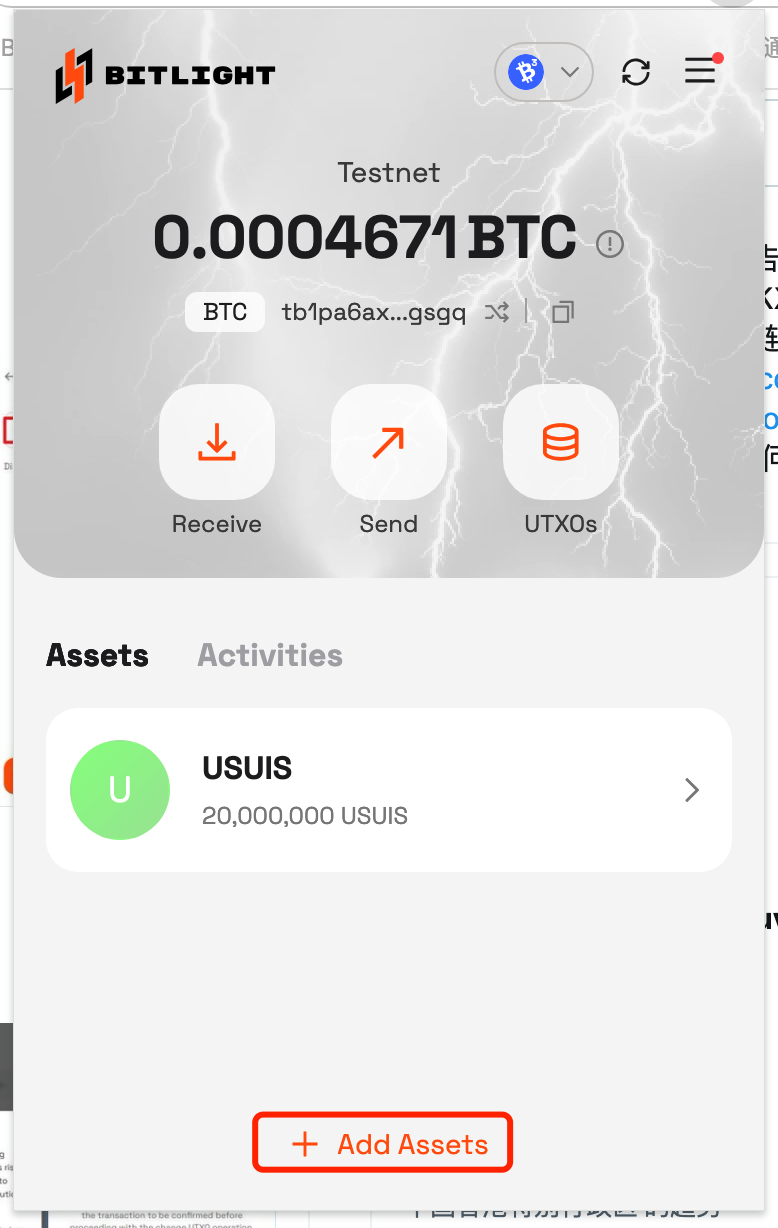The image size is (778, 1228).
Task: Open the Receive screen
Action: [x=217, y=442]
